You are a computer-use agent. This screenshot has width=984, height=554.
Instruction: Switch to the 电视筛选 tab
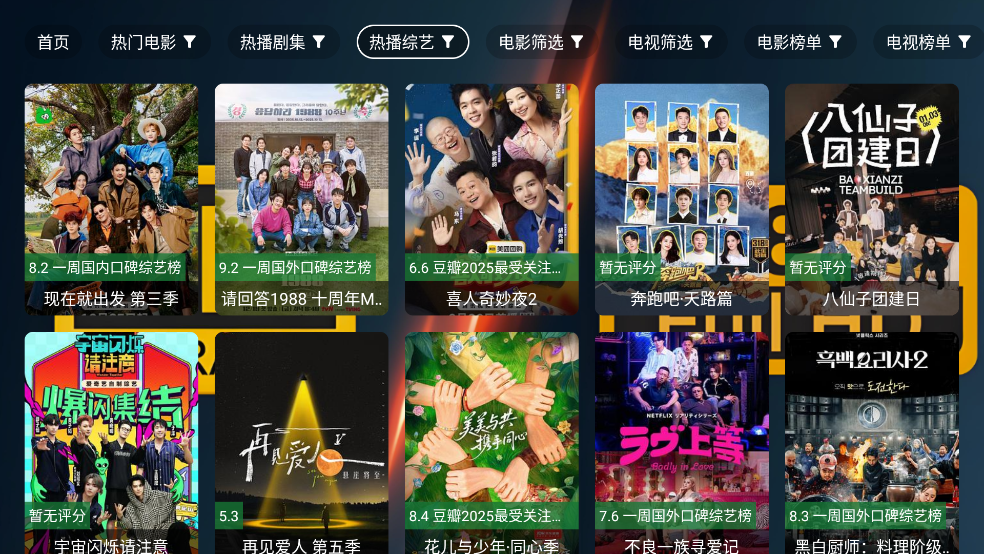click(670, 42)
